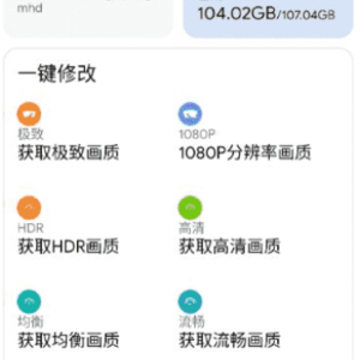This screenshot has width=360, height=360.
Task: Select 获取极致画质 option
Action: coord(68,153)
